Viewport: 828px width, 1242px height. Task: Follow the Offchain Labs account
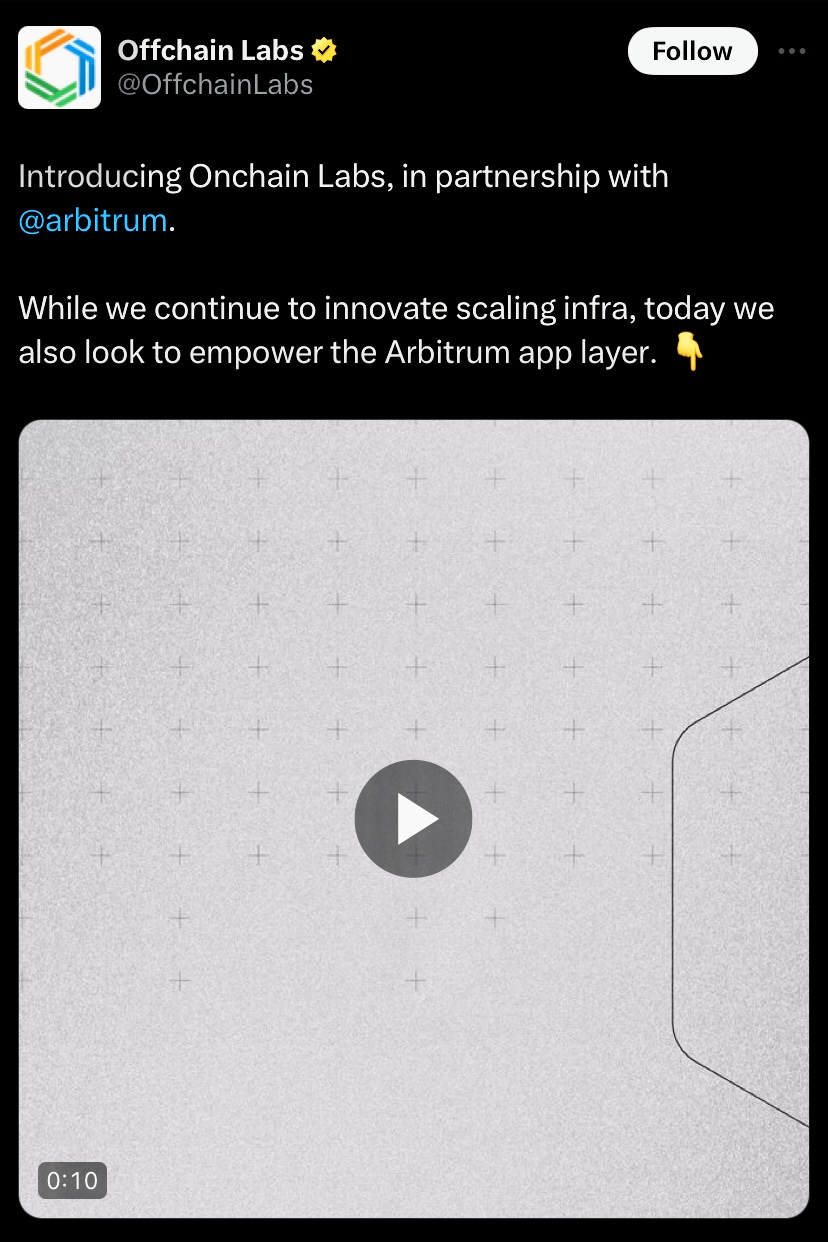(692, 51)
